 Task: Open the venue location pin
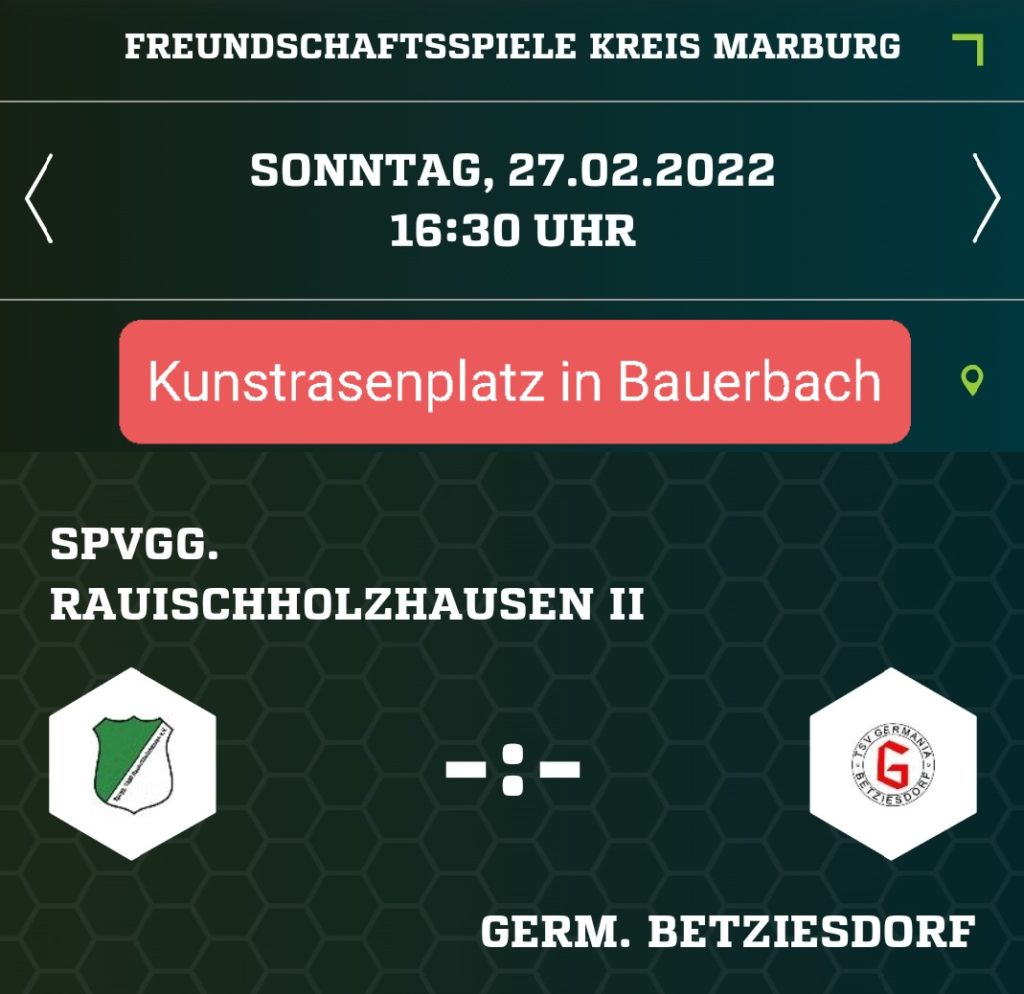click(x=971, y=381)
